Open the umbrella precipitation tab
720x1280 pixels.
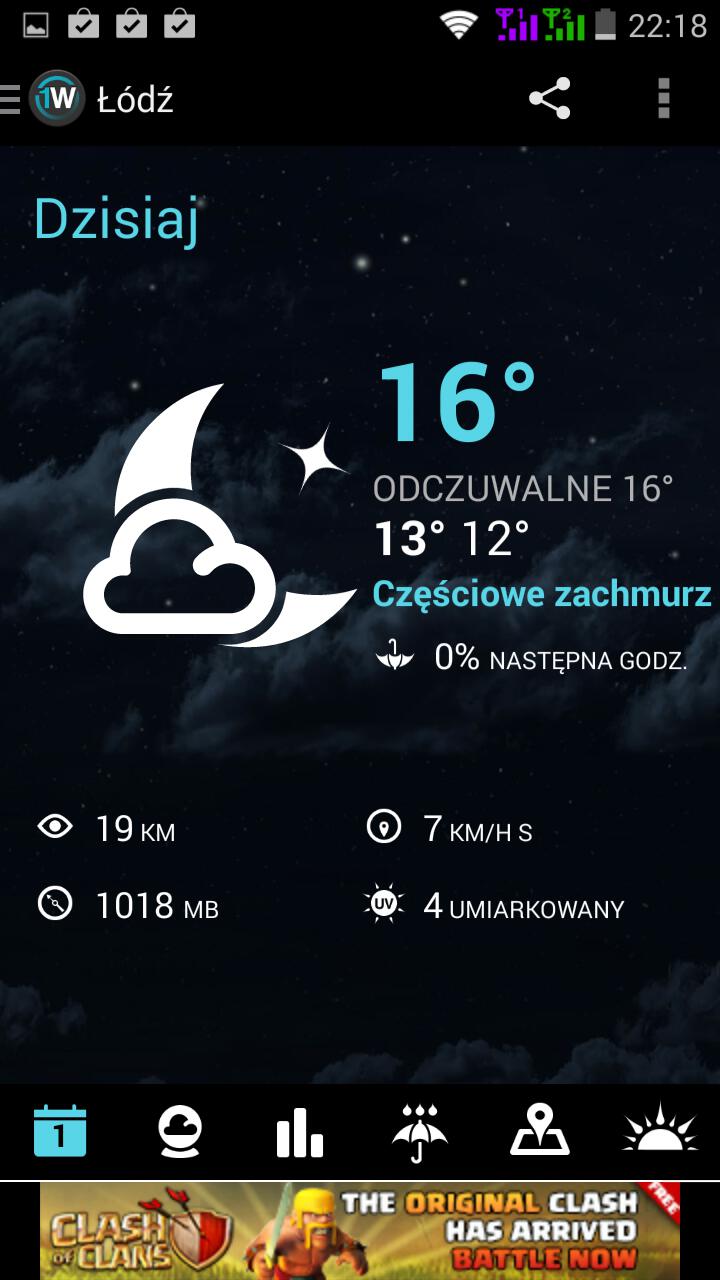420,1133
